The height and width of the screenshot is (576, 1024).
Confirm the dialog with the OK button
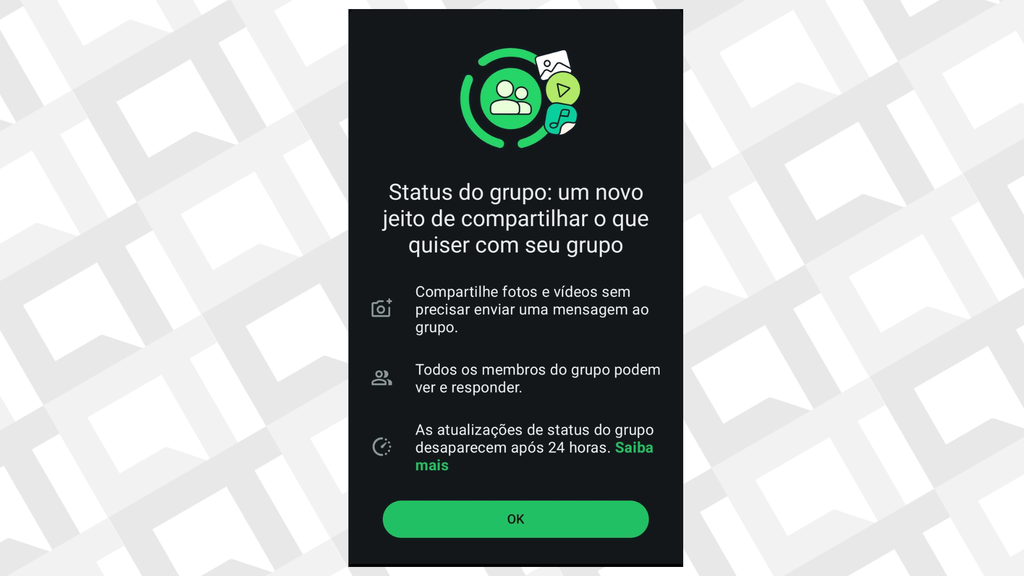(515, 519)
